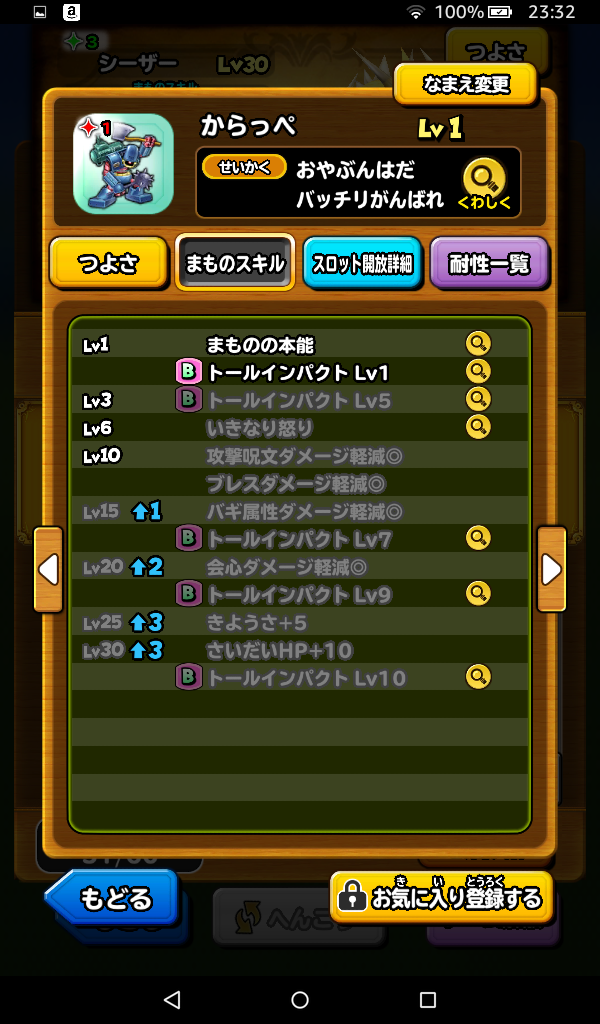Tap the なまえ変更 rename button
This screenshot has width=600, height=1024.
coord(465,84)
